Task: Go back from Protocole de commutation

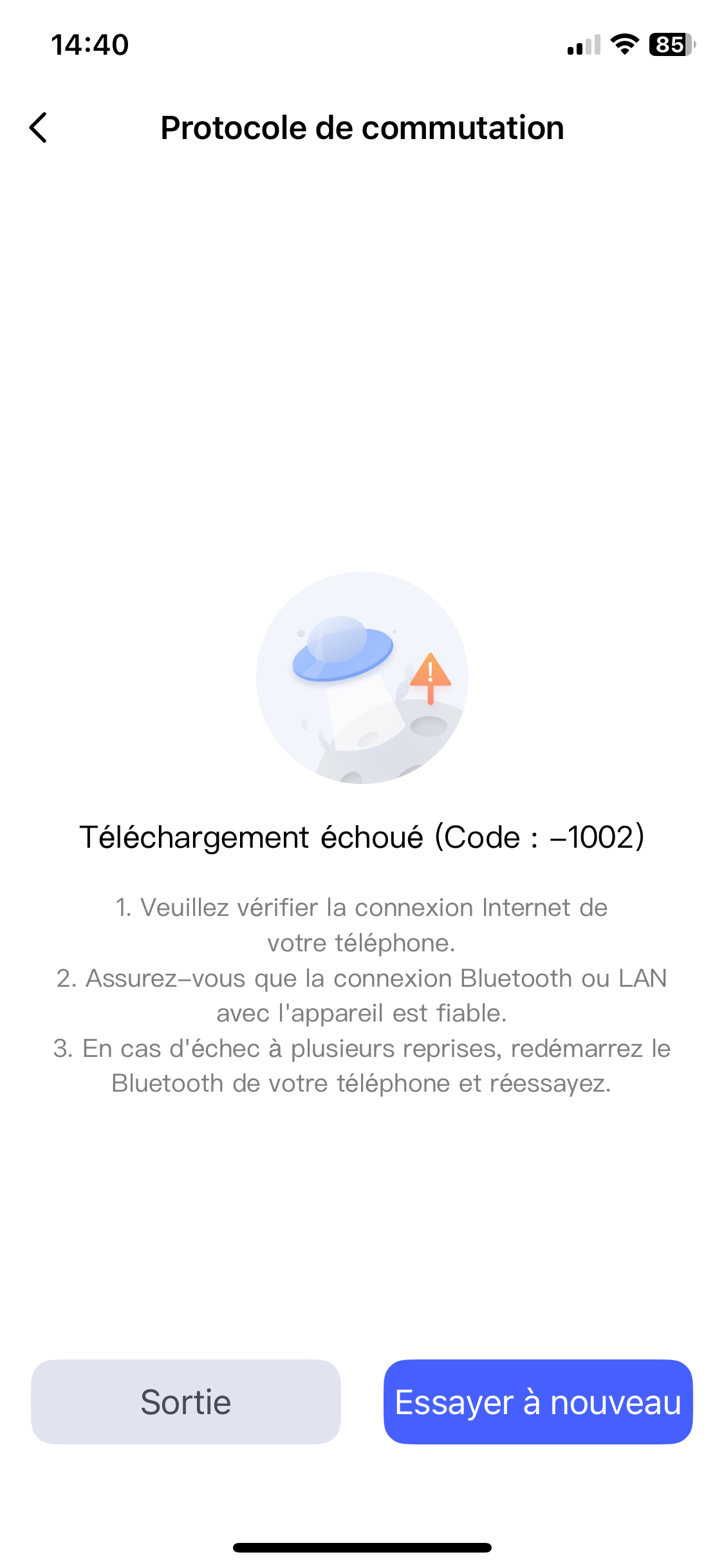Action: click(39, 127)
